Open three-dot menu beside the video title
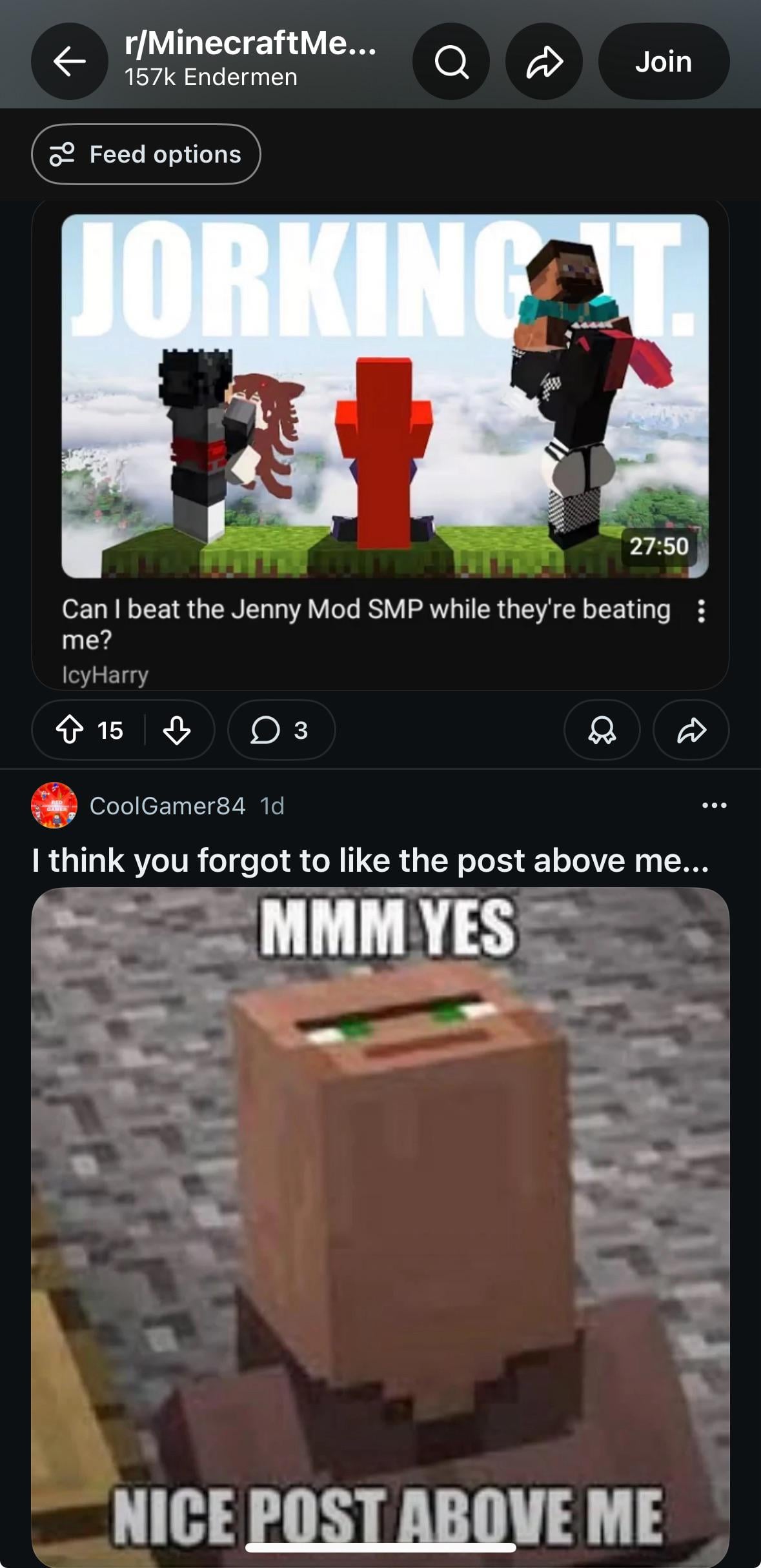 pos(701,610)
